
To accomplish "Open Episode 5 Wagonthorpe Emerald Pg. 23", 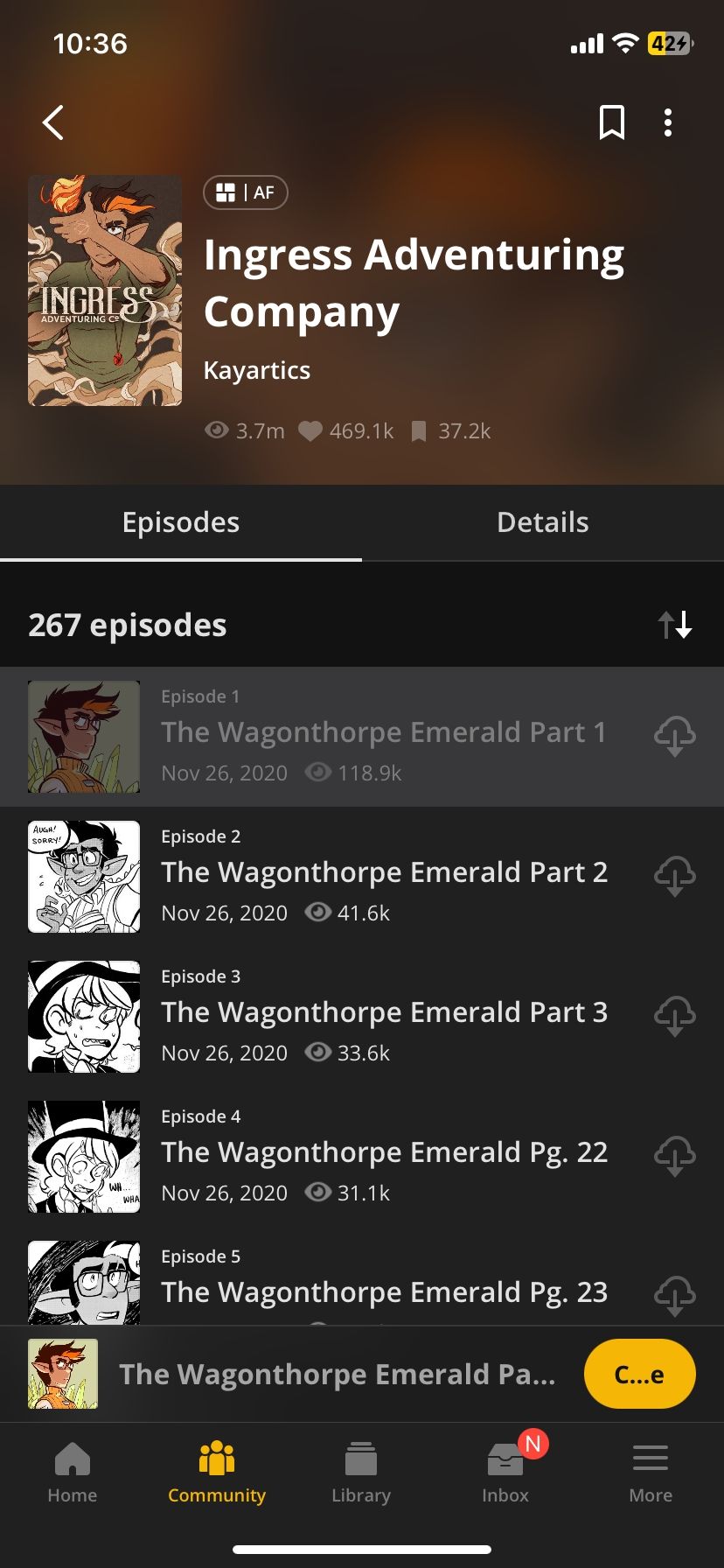I will [383, 1291].
